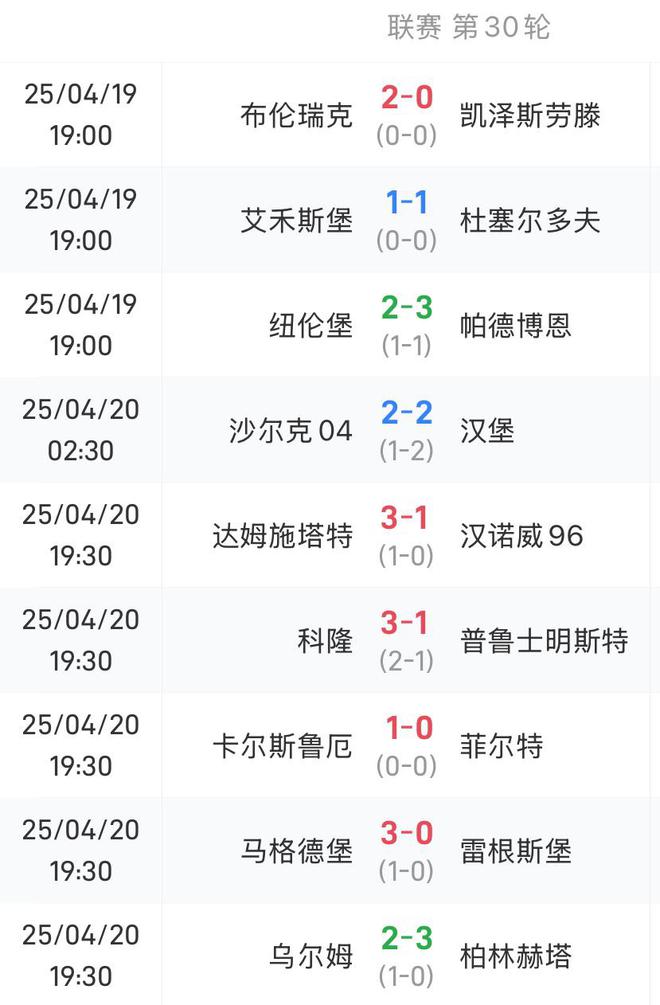View the 卡尔斯鲁厄 vs 菲尔特 match details
660x1005 pixels.
tap(407, 745)
